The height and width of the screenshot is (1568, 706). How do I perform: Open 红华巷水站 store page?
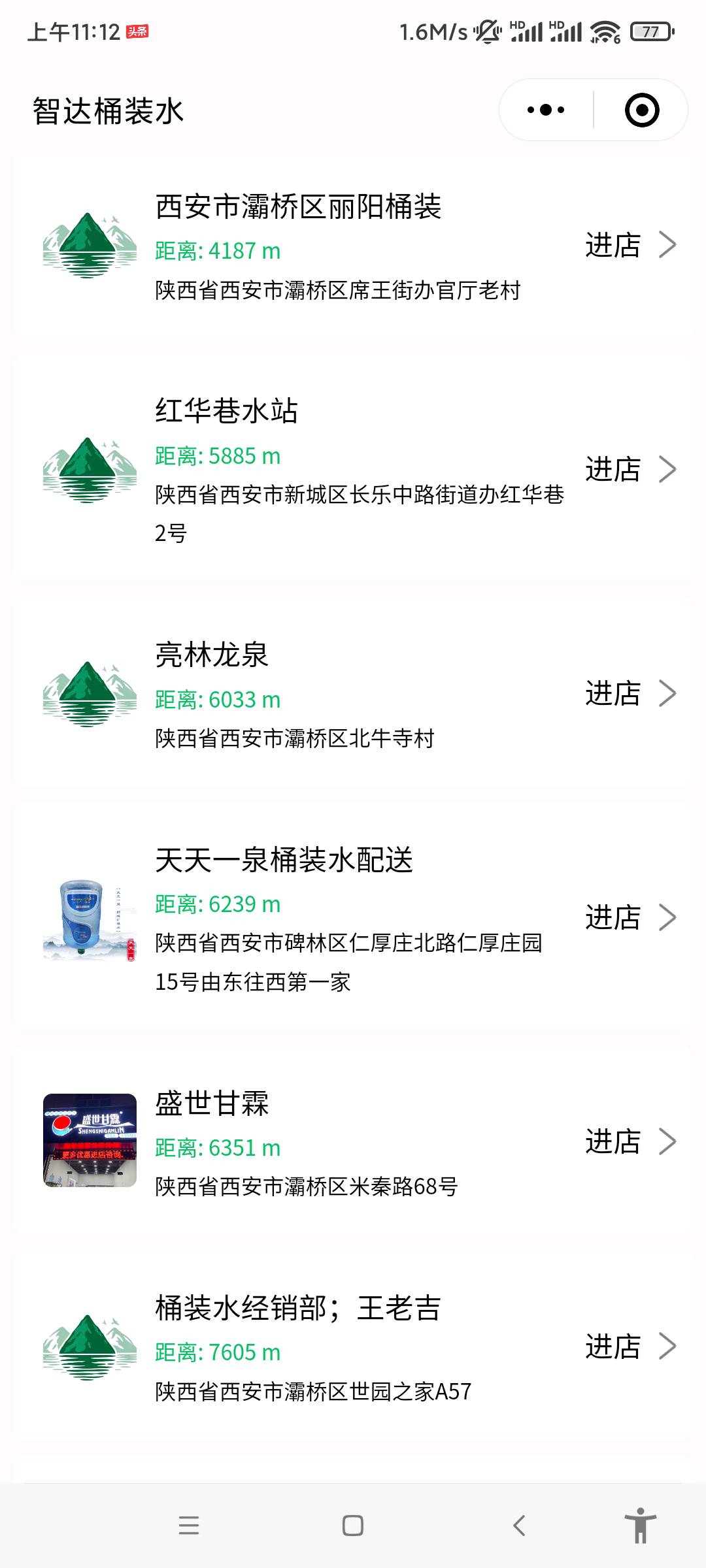pyautogui.click(x=630, y=469)
